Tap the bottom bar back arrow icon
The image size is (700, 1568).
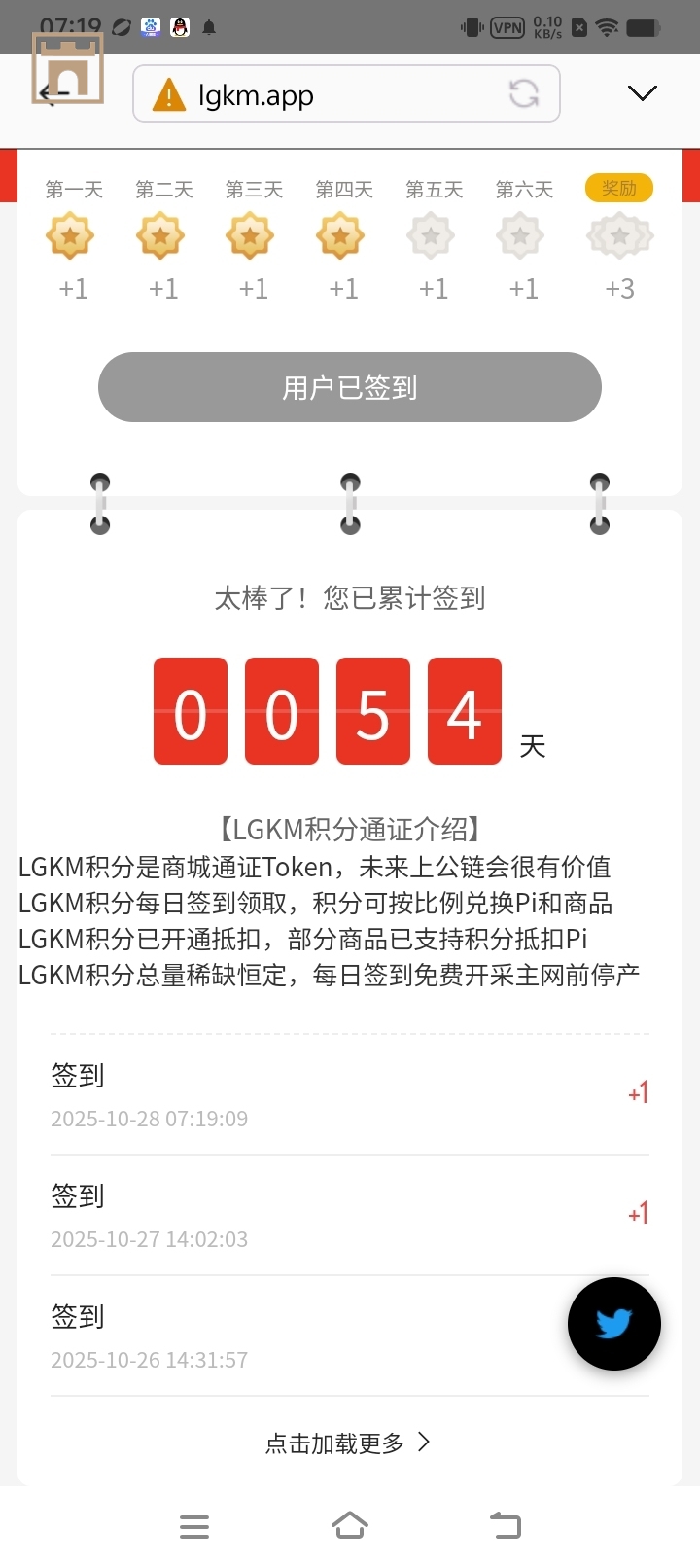click(x=506, y=1525)
